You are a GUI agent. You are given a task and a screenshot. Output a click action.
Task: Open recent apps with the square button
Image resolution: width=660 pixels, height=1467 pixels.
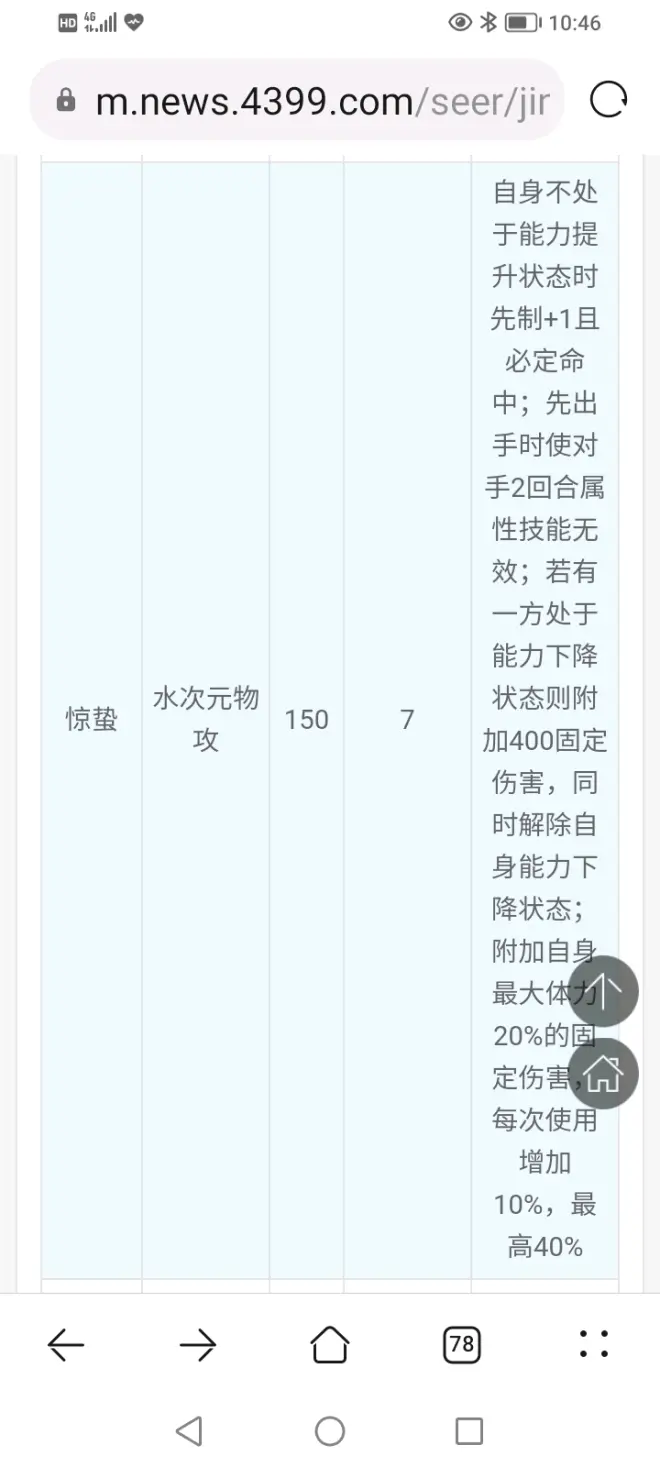pyautogui.click(x=469, y=1431)
